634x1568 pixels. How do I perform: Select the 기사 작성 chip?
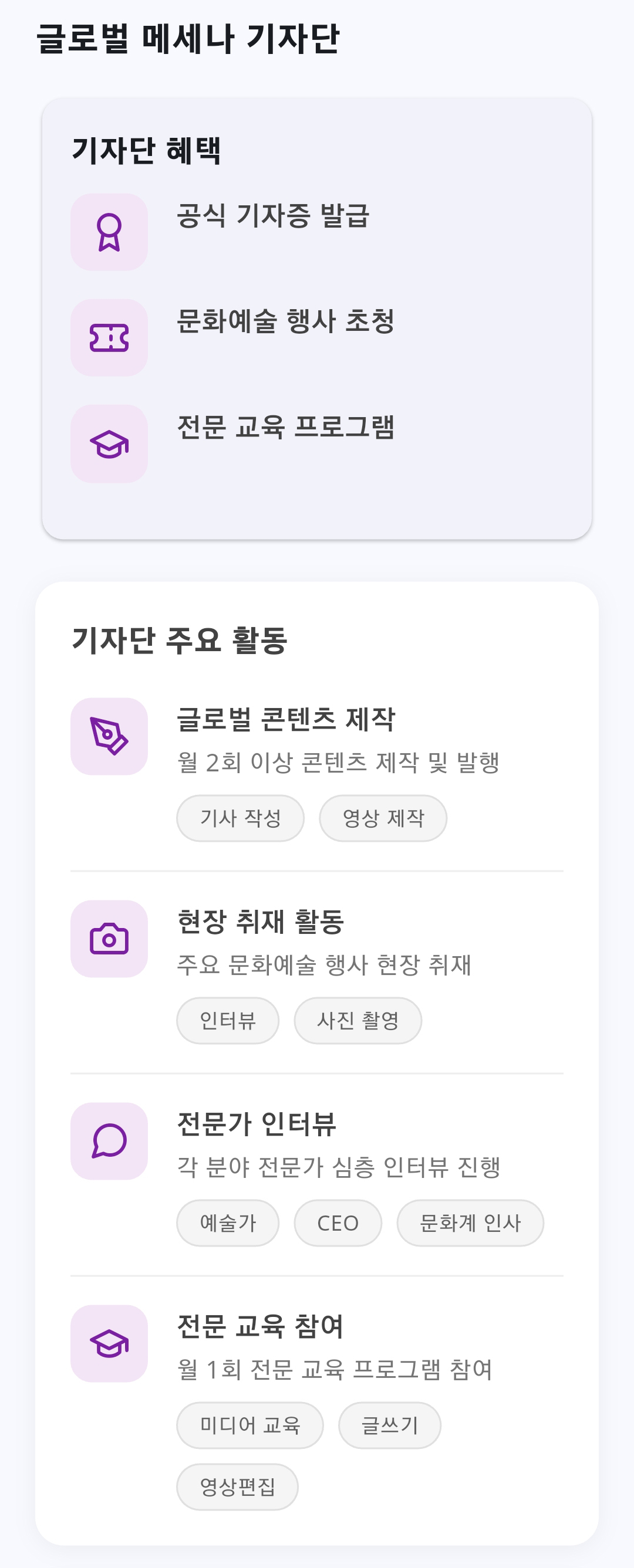pyautogui.click(x=240, y=818)
